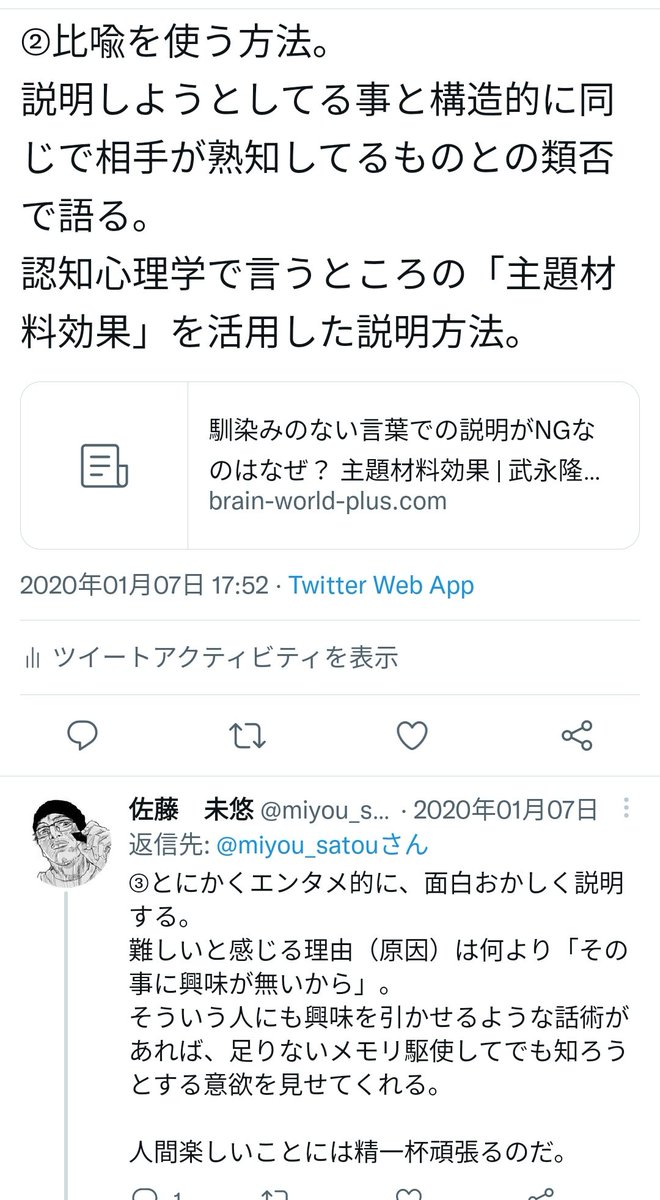
Task: Share the main tweet
Action: (577, 737)
